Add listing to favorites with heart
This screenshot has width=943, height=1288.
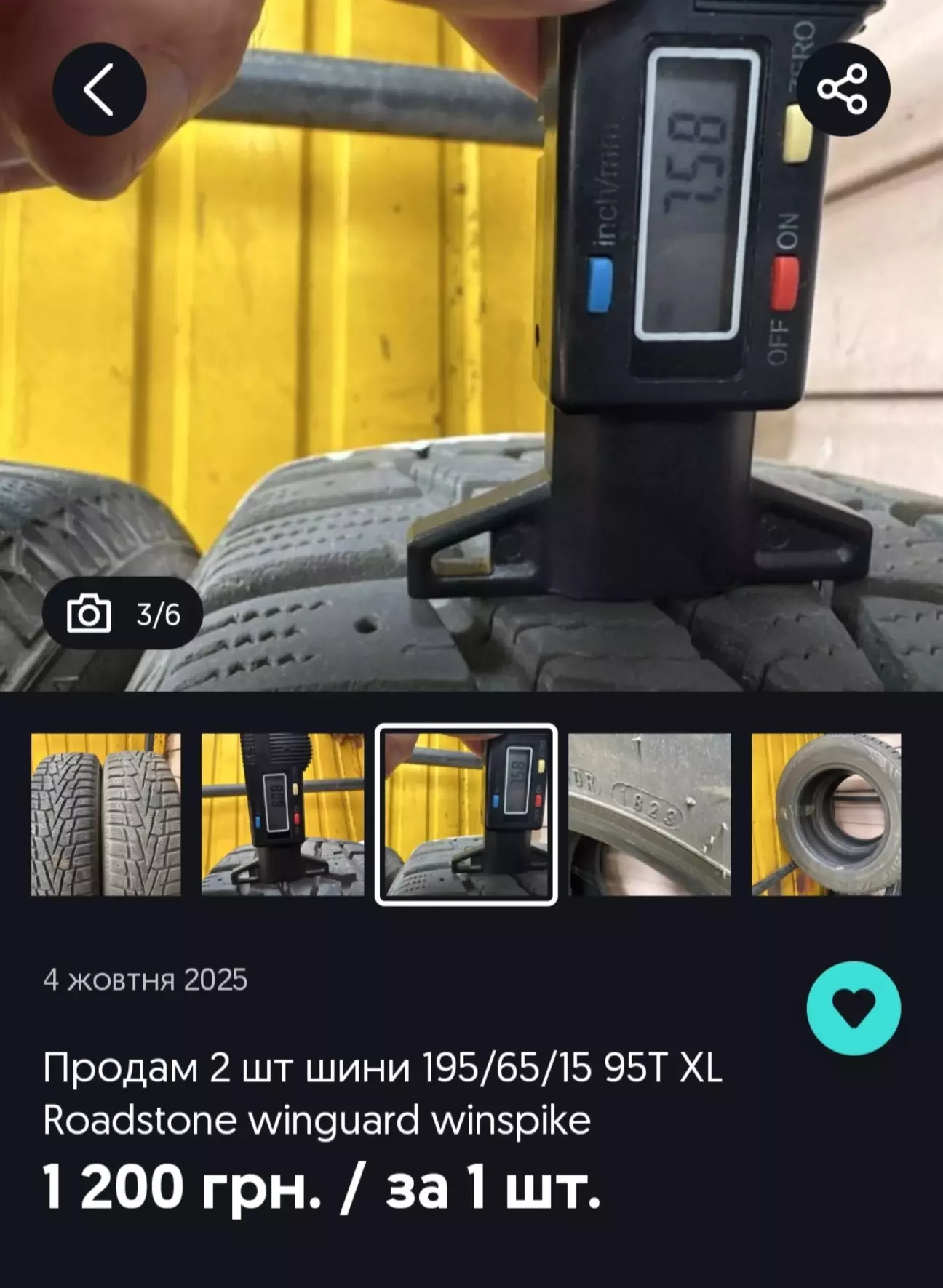(x=854, y=1008)
